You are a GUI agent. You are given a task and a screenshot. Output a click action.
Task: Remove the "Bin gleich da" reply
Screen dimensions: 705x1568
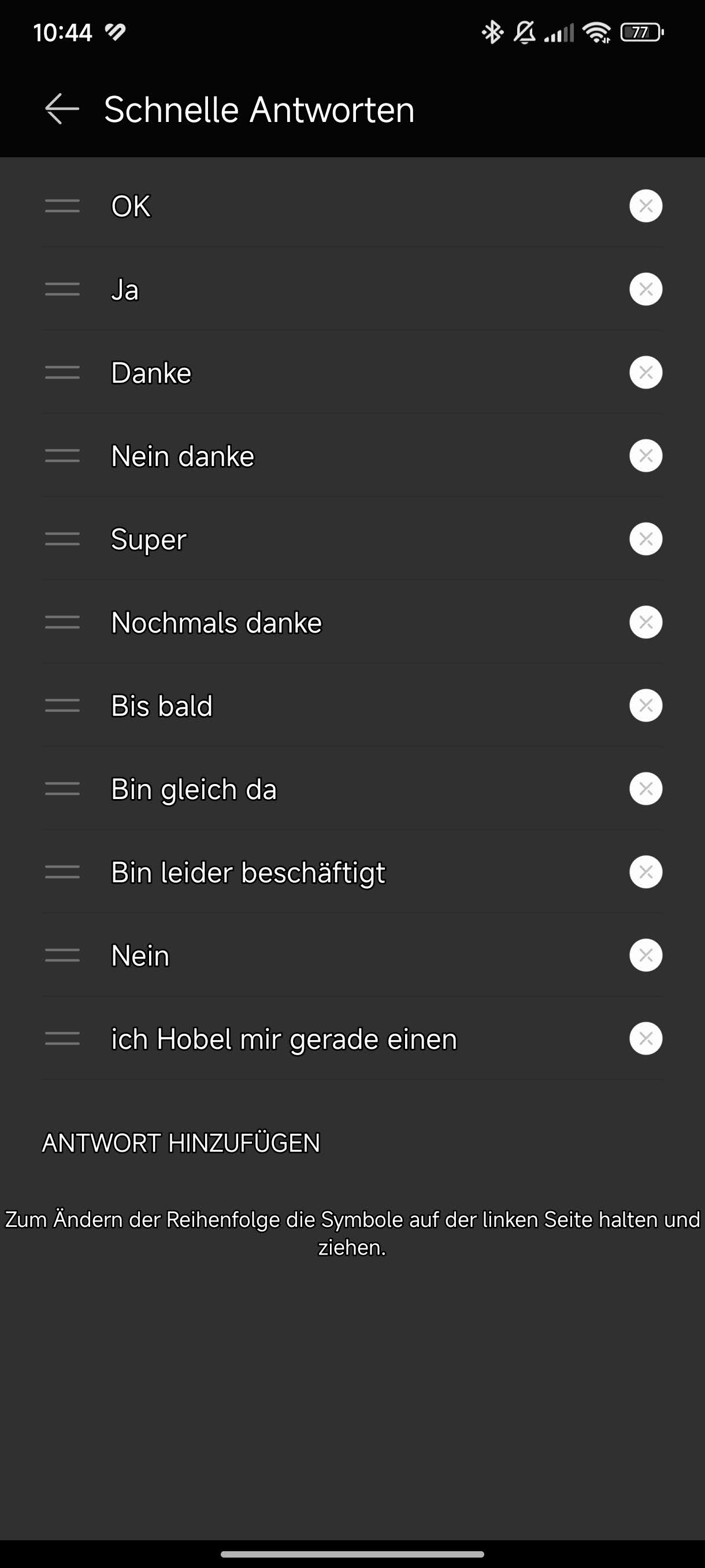click(645, 789)
